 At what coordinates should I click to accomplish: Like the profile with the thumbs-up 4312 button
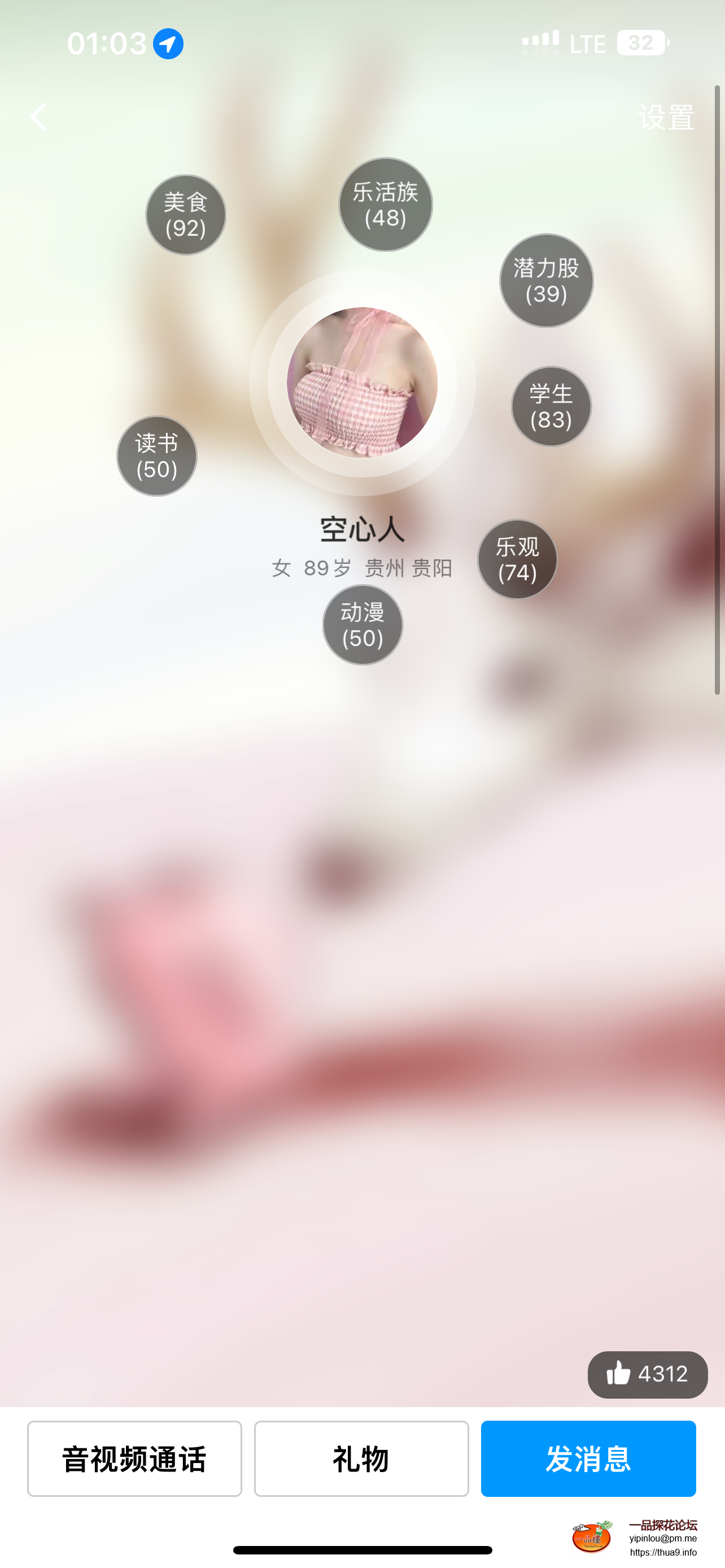click(647, 1374)
